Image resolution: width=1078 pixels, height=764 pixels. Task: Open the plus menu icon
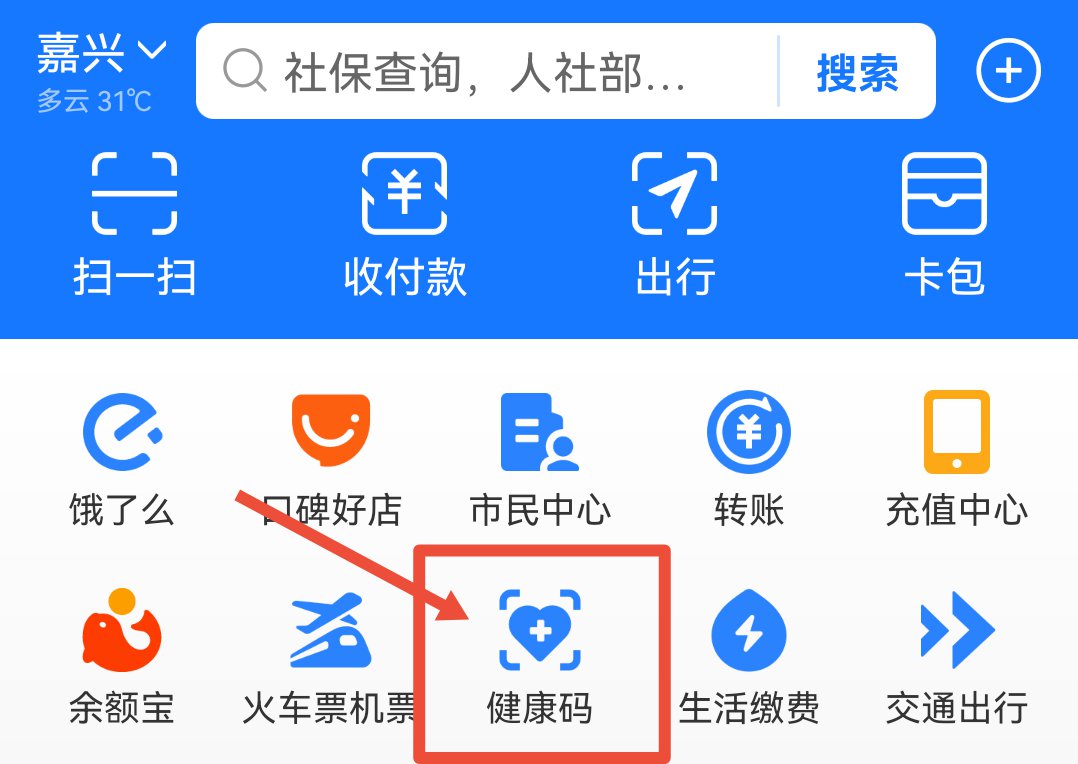(1008, 71)
